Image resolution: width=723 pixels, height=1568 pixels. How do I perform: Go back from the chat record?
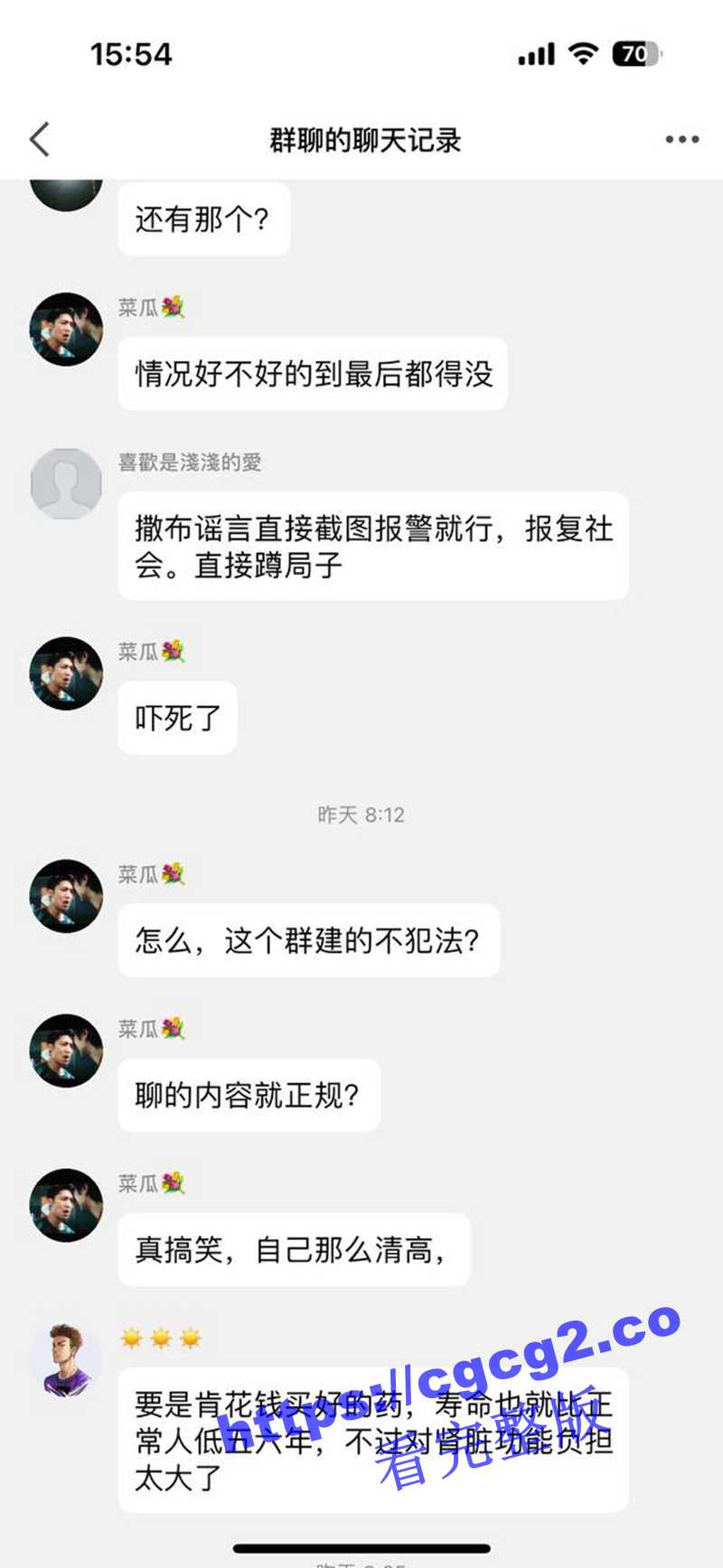point(40,140)
